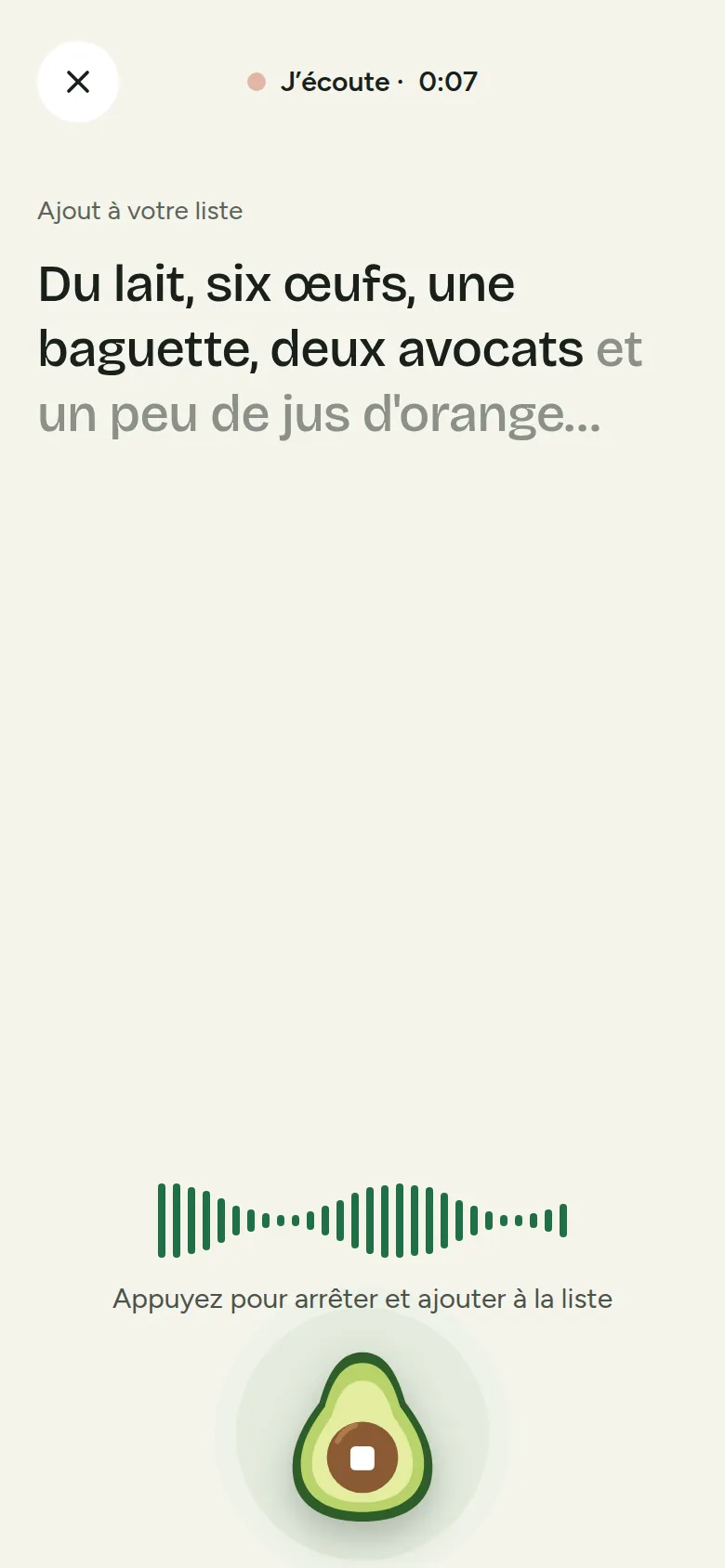Close the voice listening screen
Viewport: 725px width, 1568px height.
coord(78,82)
